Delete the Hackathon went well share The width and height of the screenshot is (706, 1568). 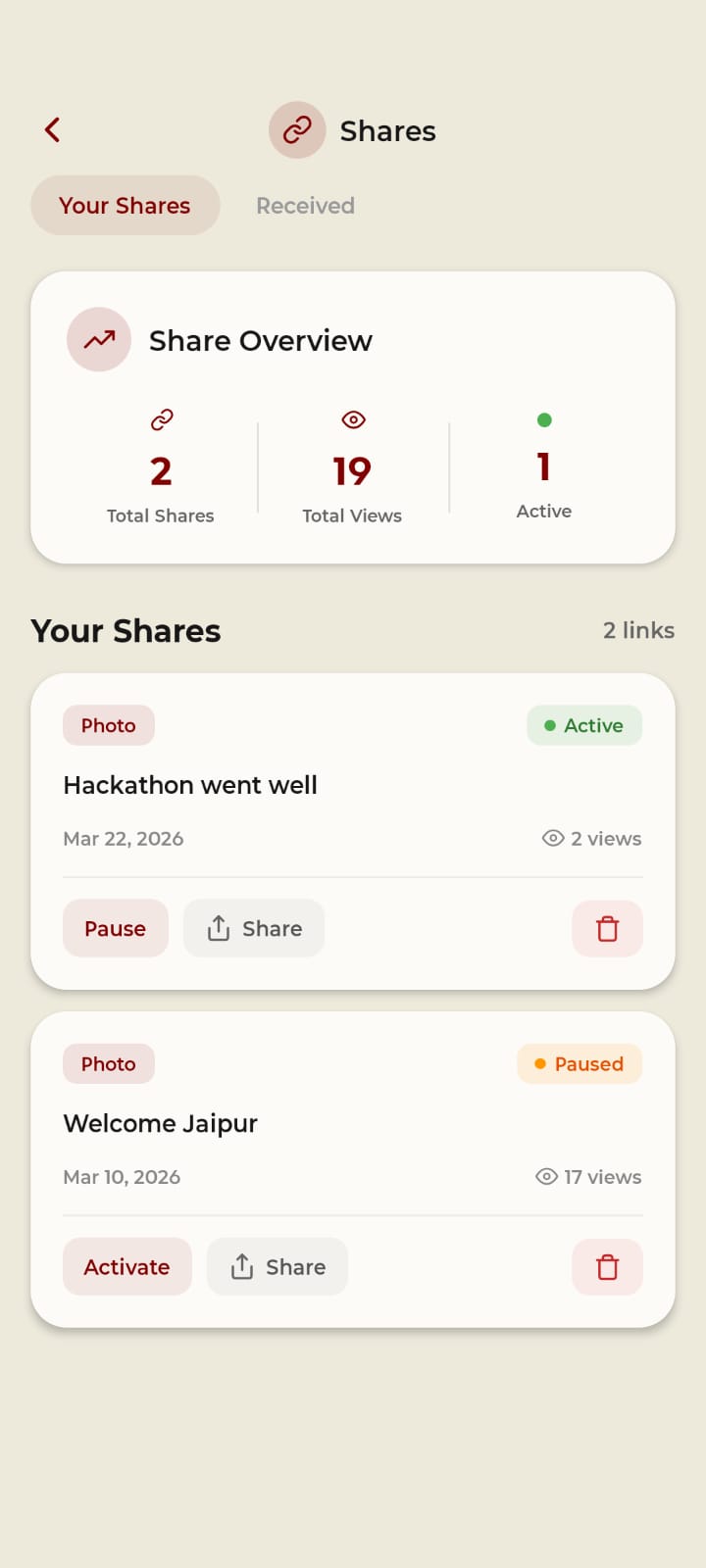pos(608,928)
